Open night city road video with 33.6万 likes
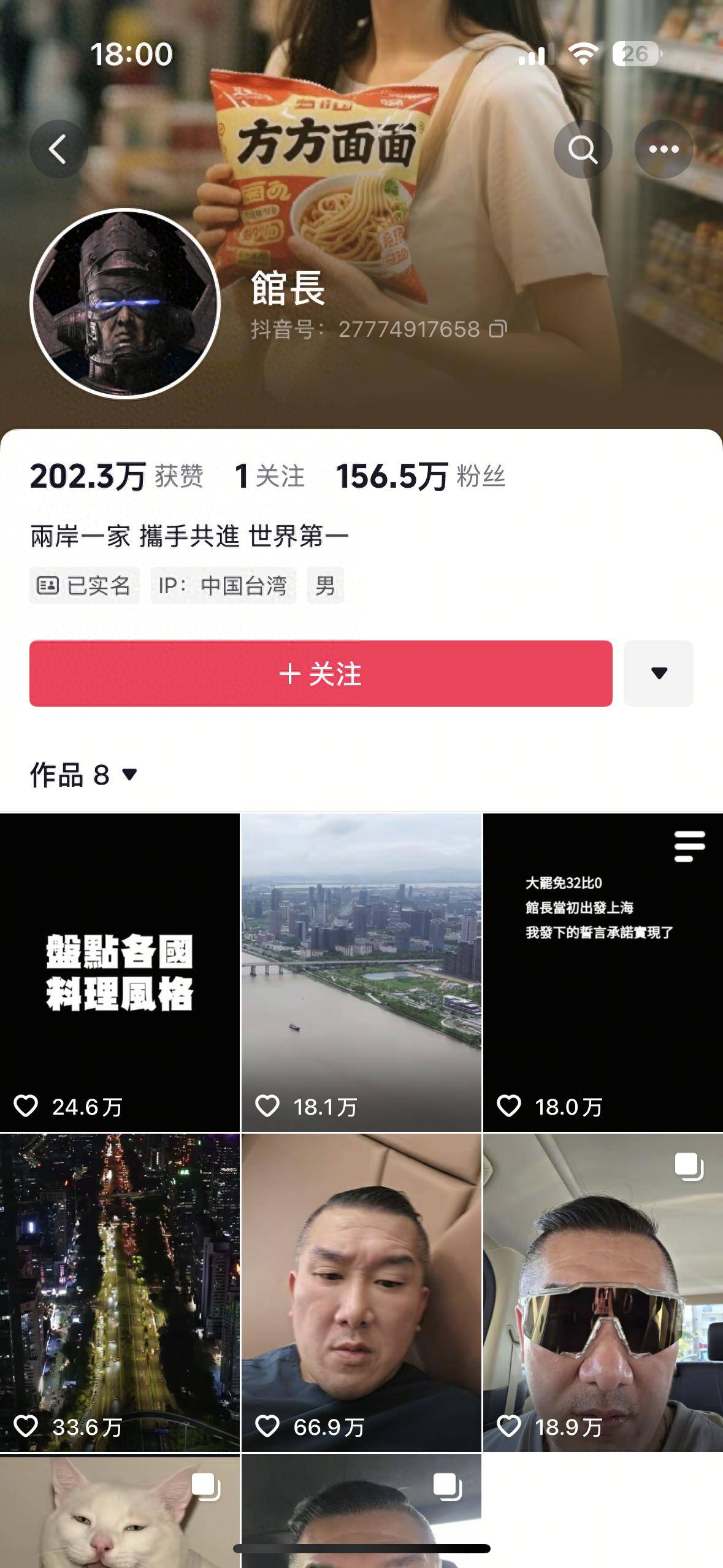The width and height of the screenshot is (723, 1568). coord(120,1293)
